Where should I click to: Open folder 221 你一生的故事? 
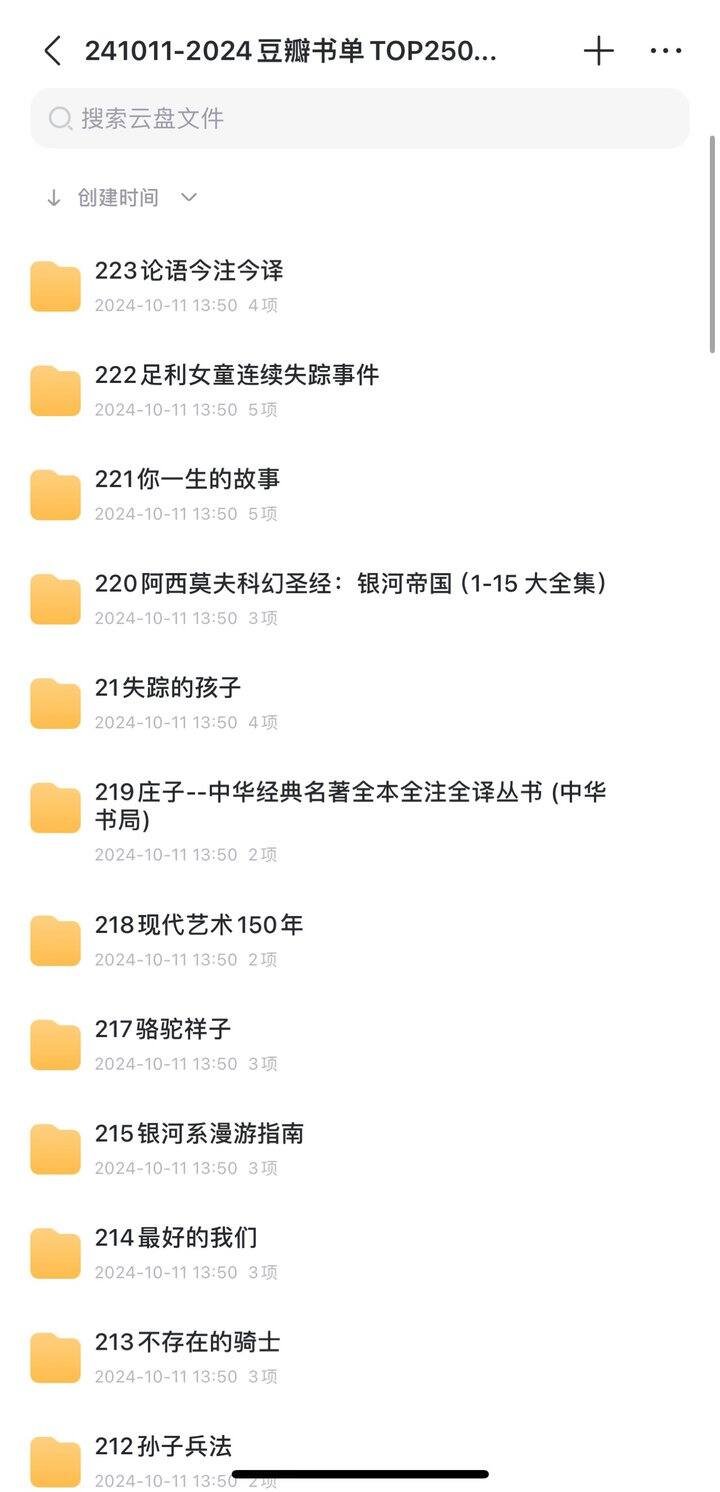point(360,495)
